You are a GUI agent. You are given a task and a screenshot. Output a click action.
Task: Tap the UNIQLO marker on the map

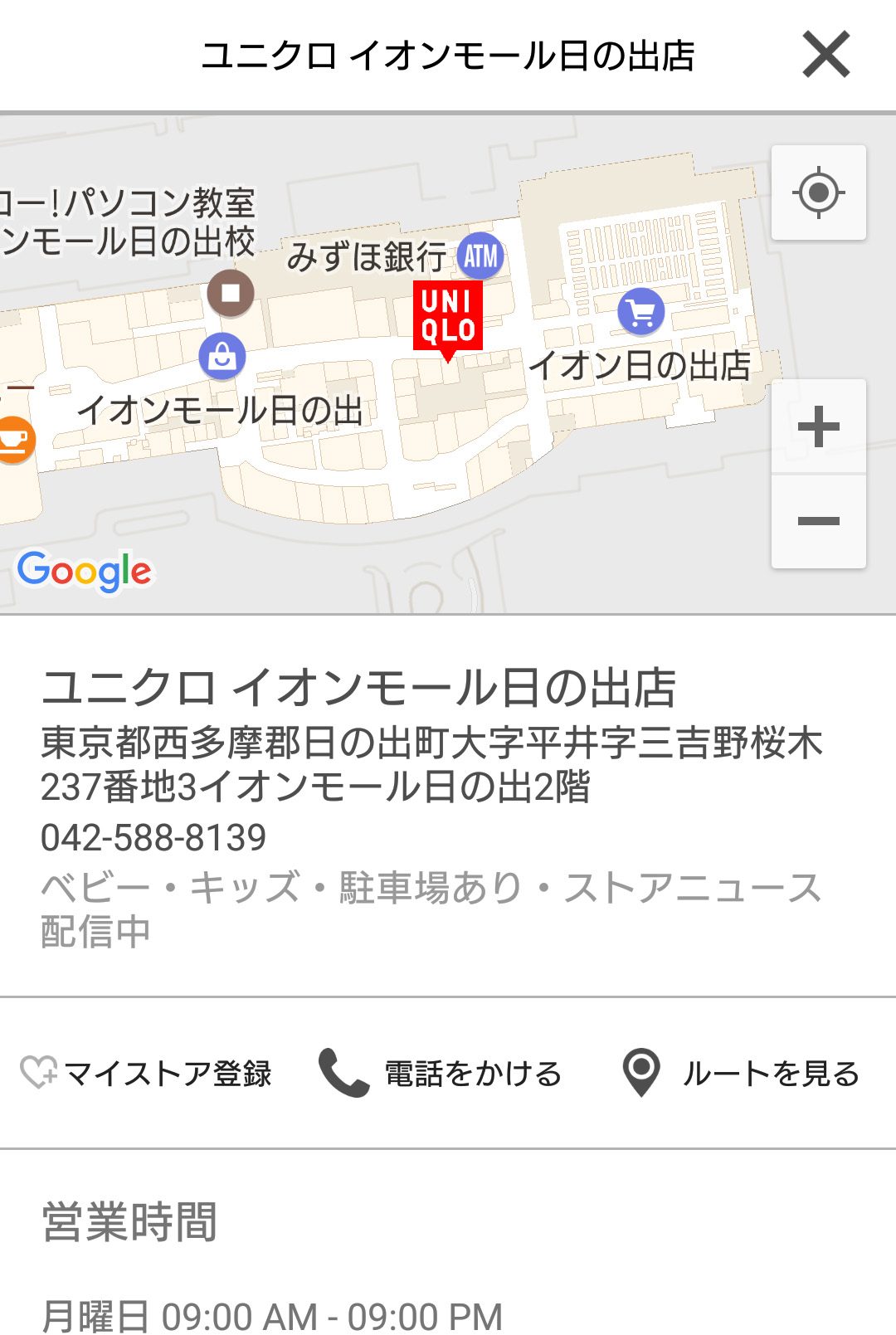tap(448, 317)
